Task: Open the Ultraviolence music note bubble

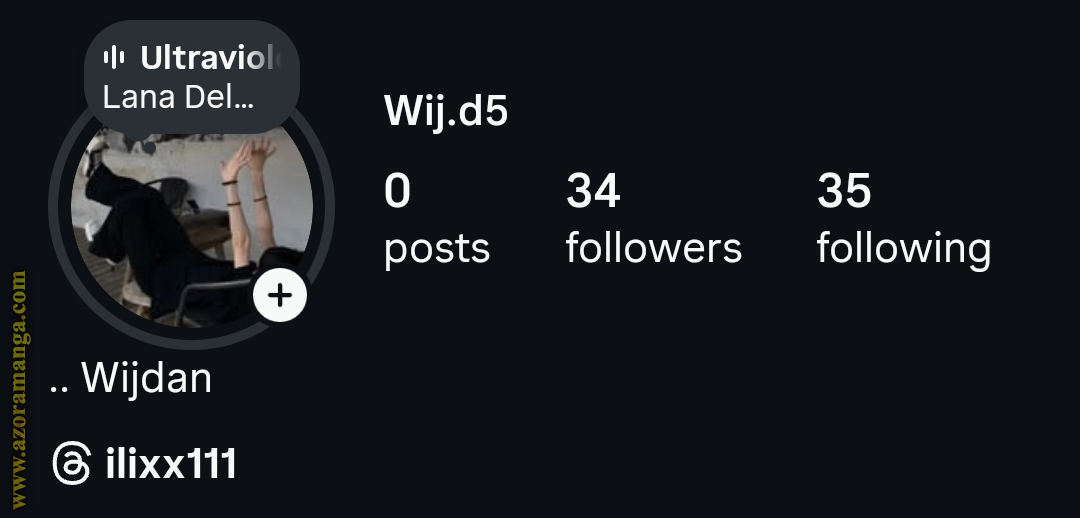Action: click(x=191, y=77)
